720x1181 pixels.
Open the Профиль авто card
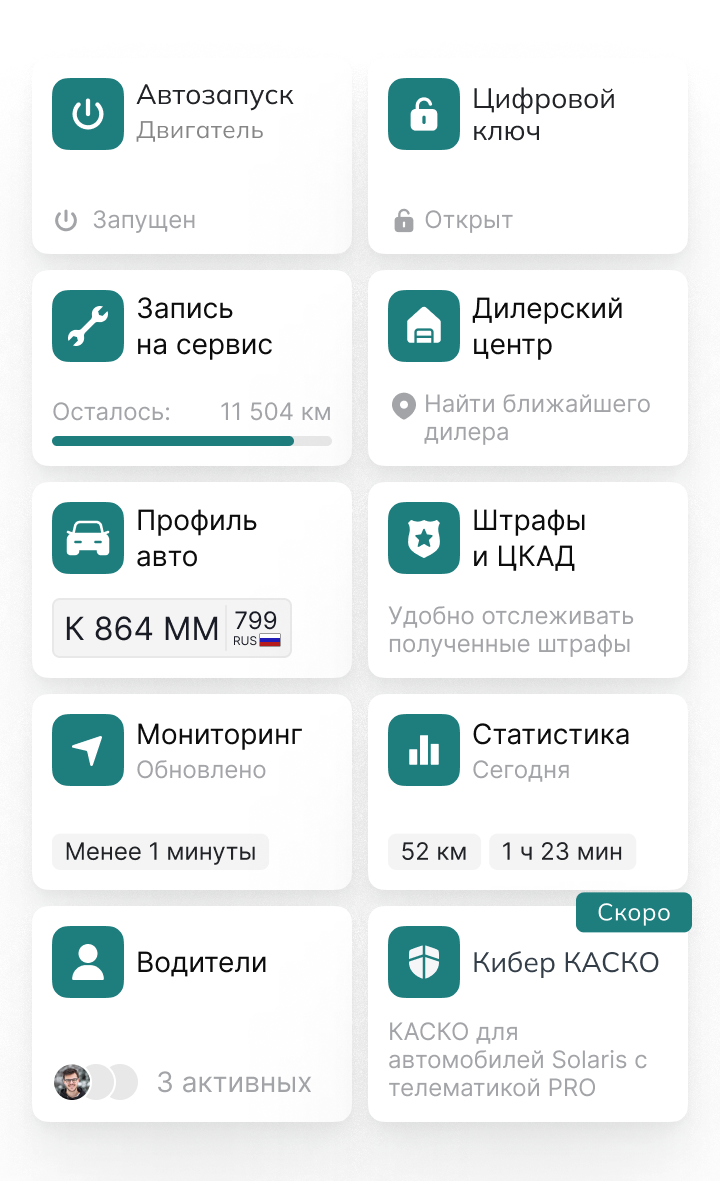click(x=191, y=579)
